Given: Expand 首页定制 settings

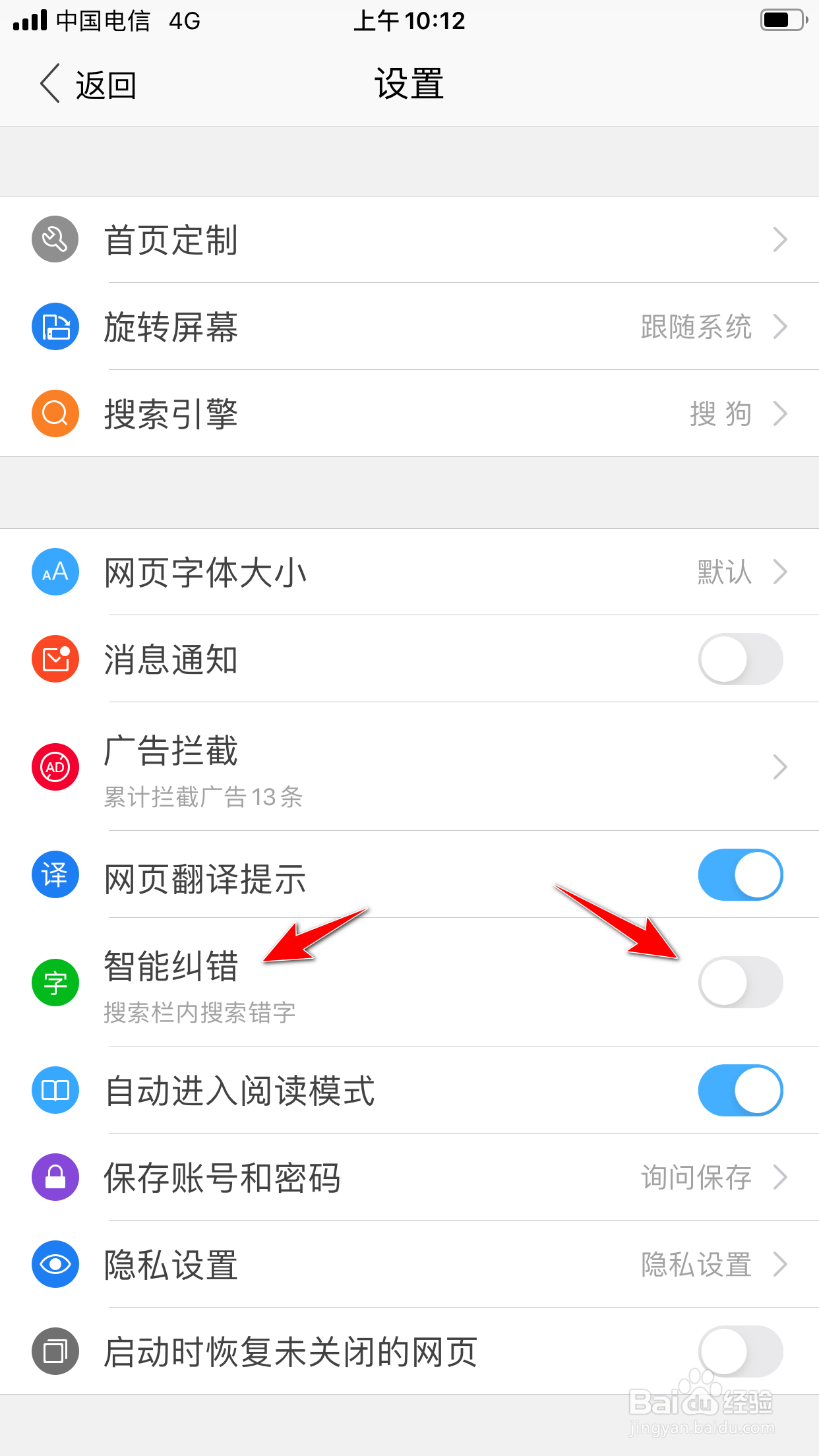Looking at the screenshot, I should click(x=780, y=239).
